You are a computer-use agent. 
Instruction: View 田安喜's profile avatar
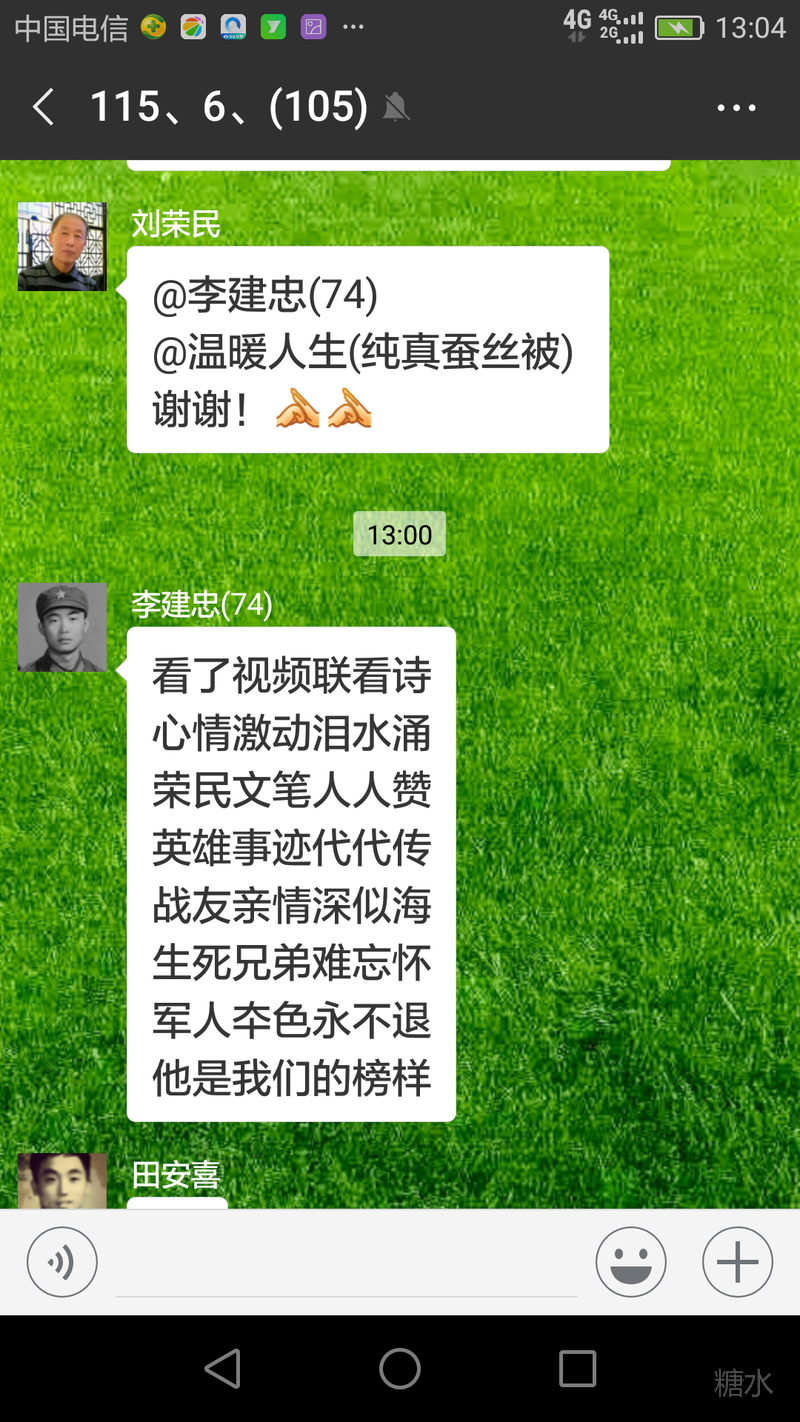(x=62, y=1182)
